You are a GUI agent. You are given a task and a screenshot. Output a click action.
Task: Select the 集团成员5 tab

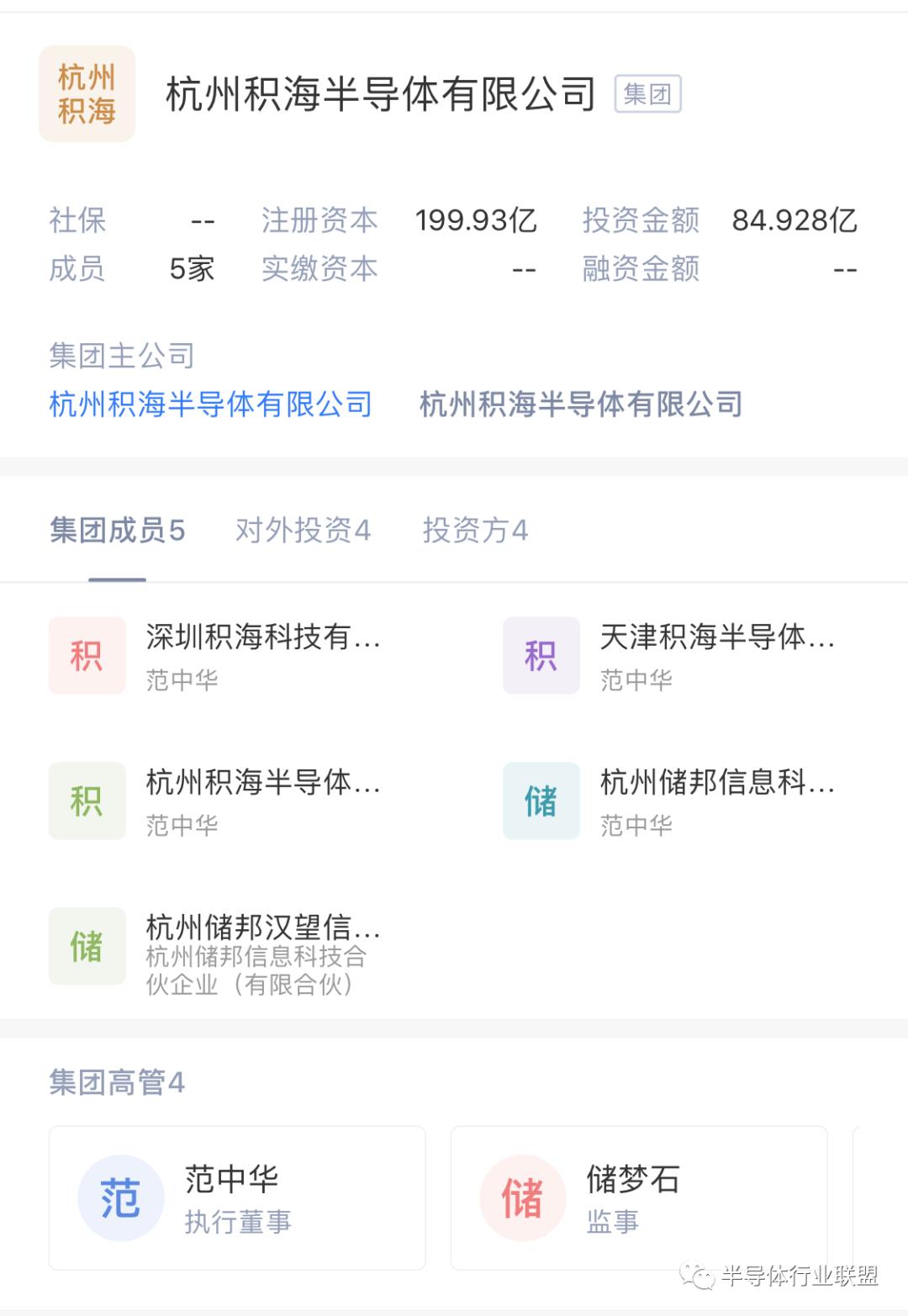(x=118, y=531)
